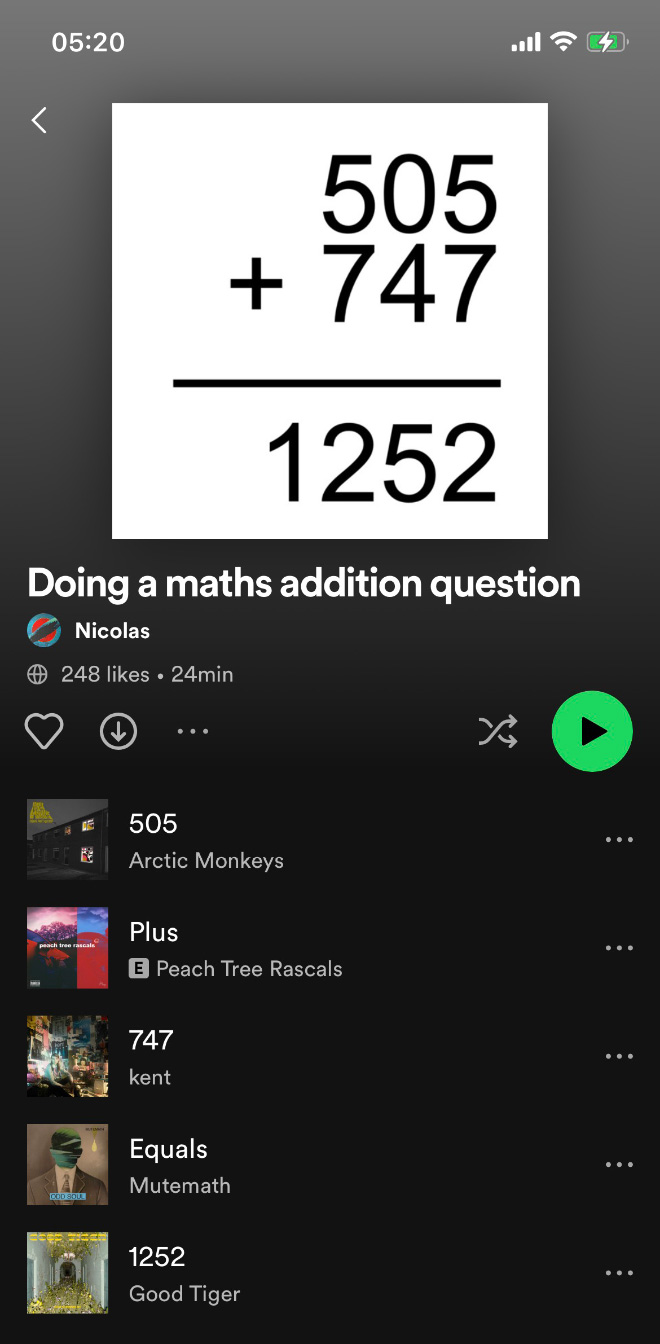This screenshot has width=660, height=1344.
Task: Open more options for 1252
Action: point(619,1273)
